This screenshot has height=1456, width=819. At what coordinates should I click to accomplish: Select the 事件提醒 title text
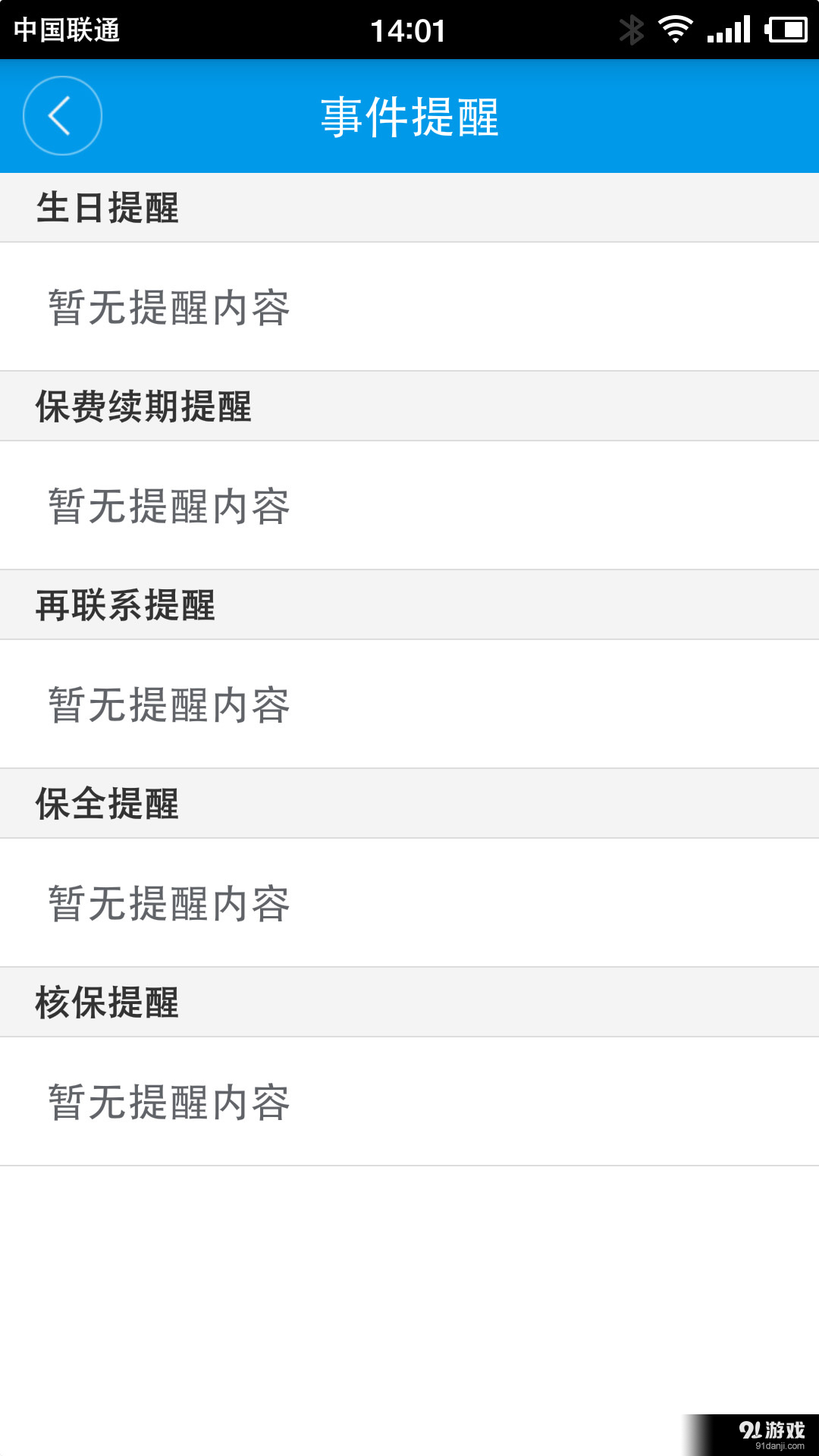[409, 117]
